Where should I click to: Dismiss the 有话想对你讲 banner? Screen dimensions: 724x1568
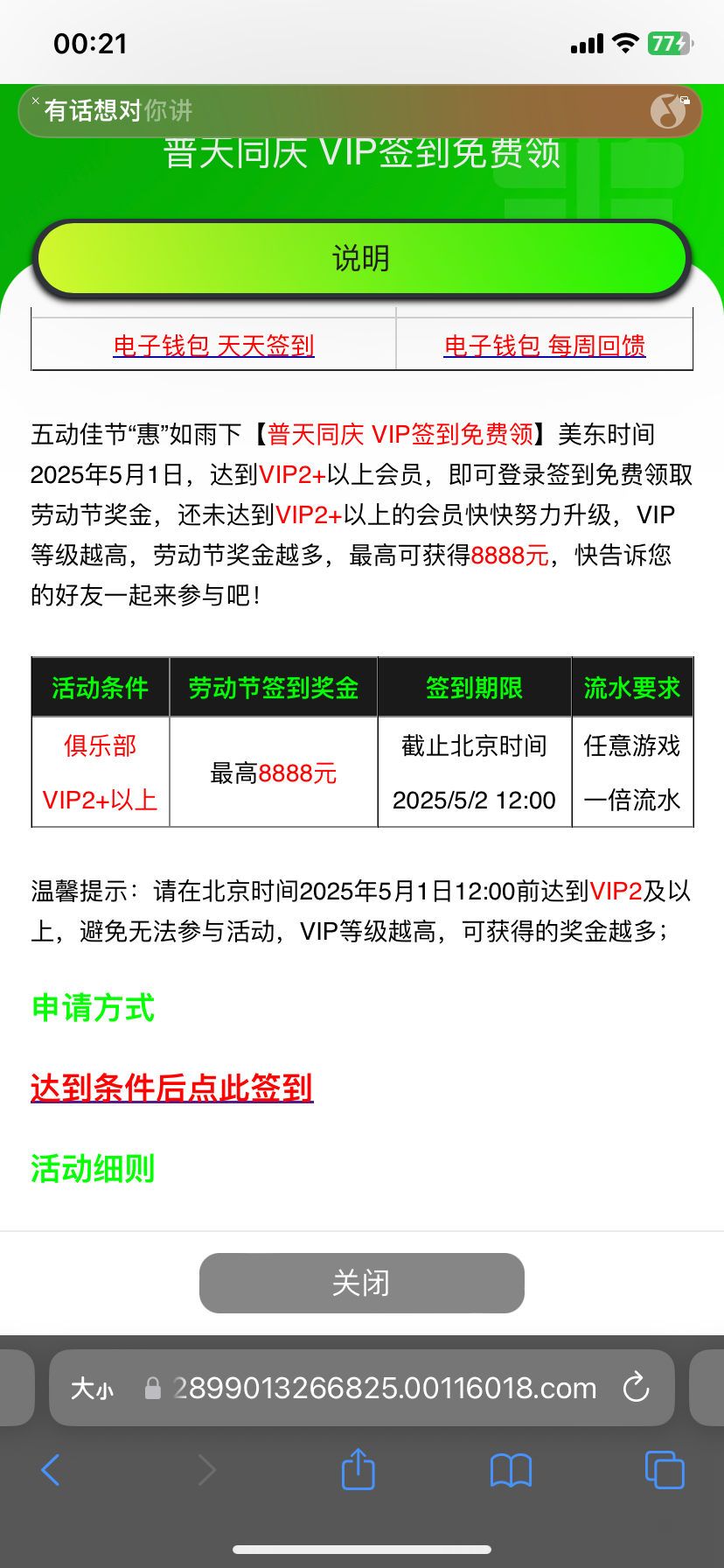coord(36,101)
